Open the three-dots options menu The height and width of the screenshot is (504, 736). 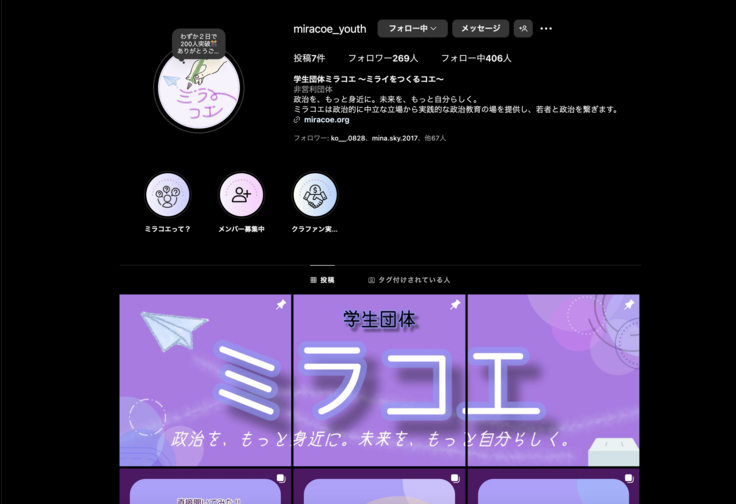[546, 29]
